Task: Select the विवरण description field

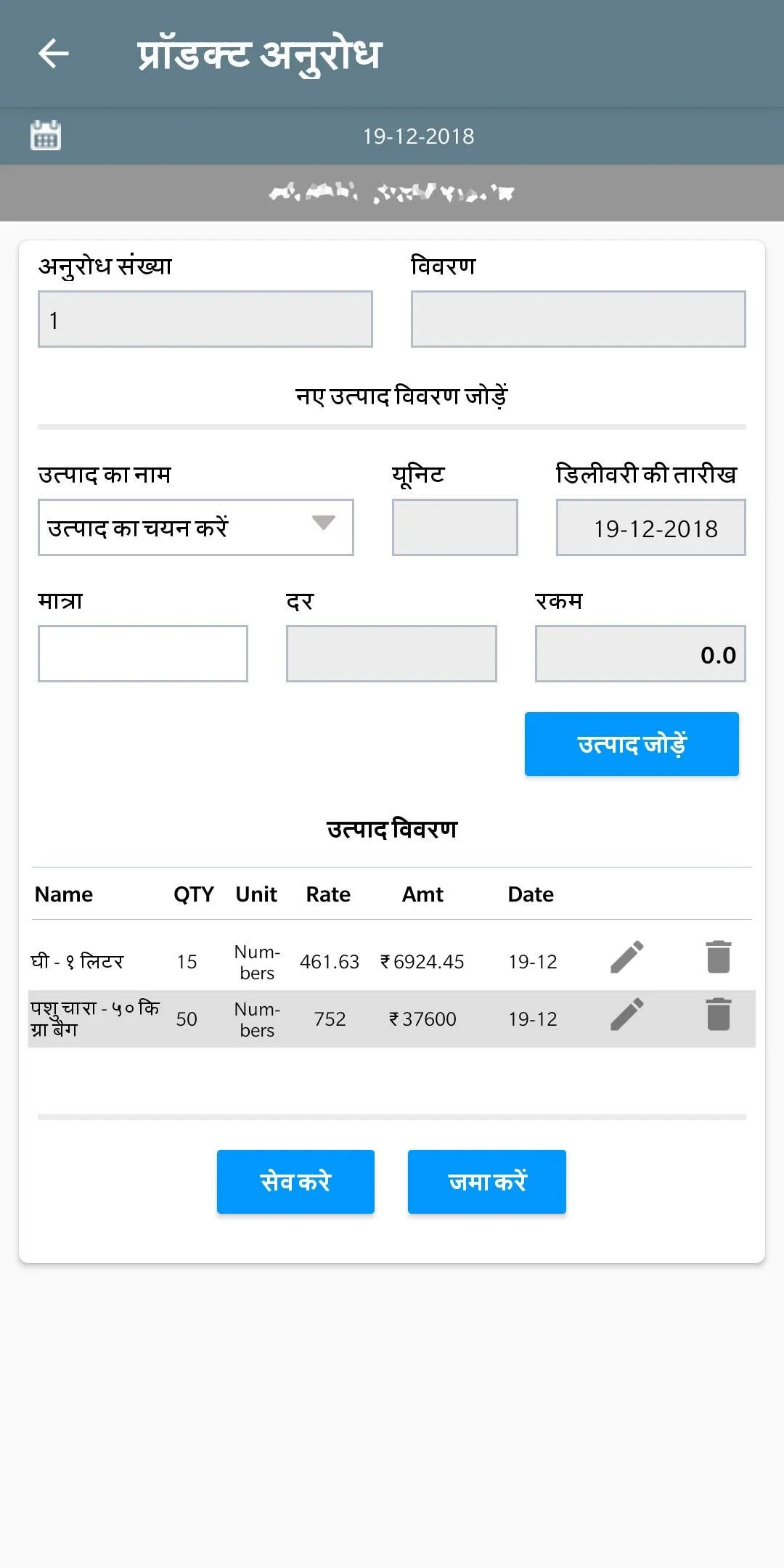Action: (x=579, y=318)
